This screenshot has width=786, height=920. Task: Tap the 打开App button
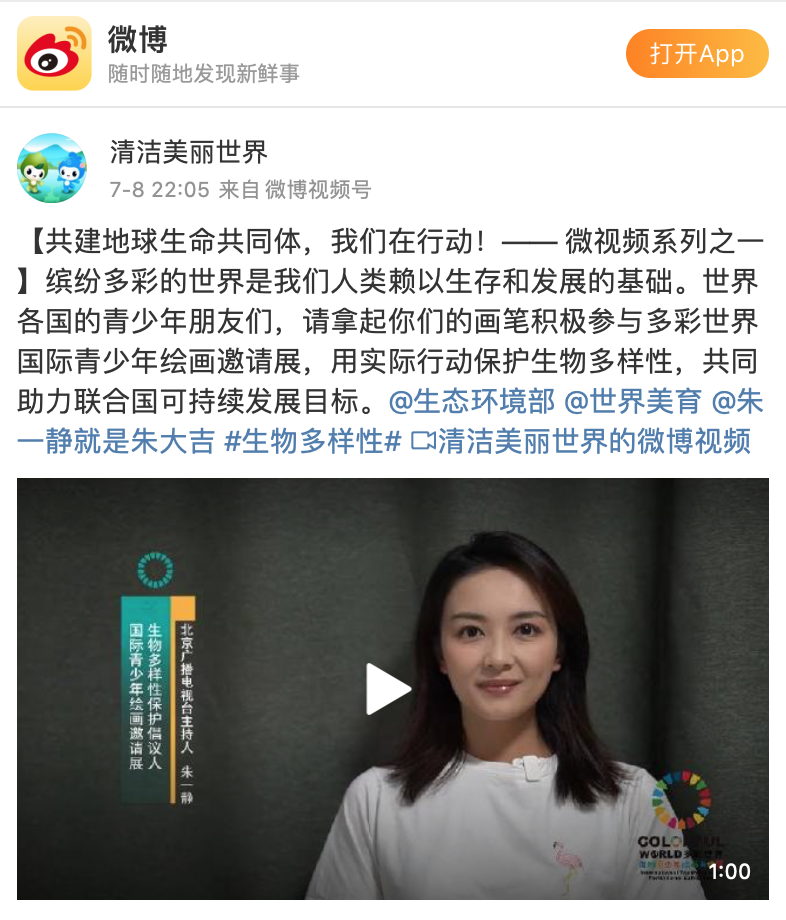point(697,54)
